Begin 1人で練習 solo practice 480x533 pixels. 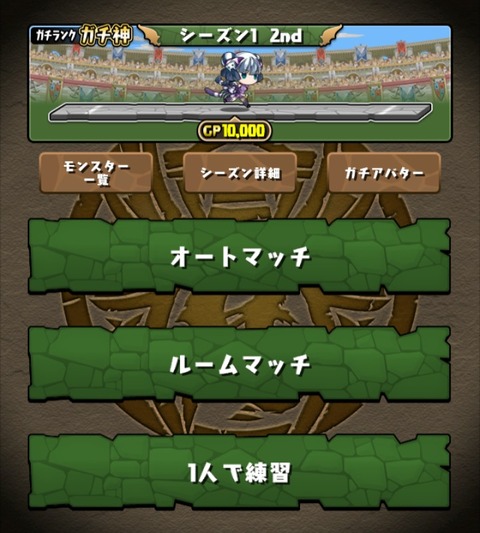pyautogui.click(x=240, y=472)
